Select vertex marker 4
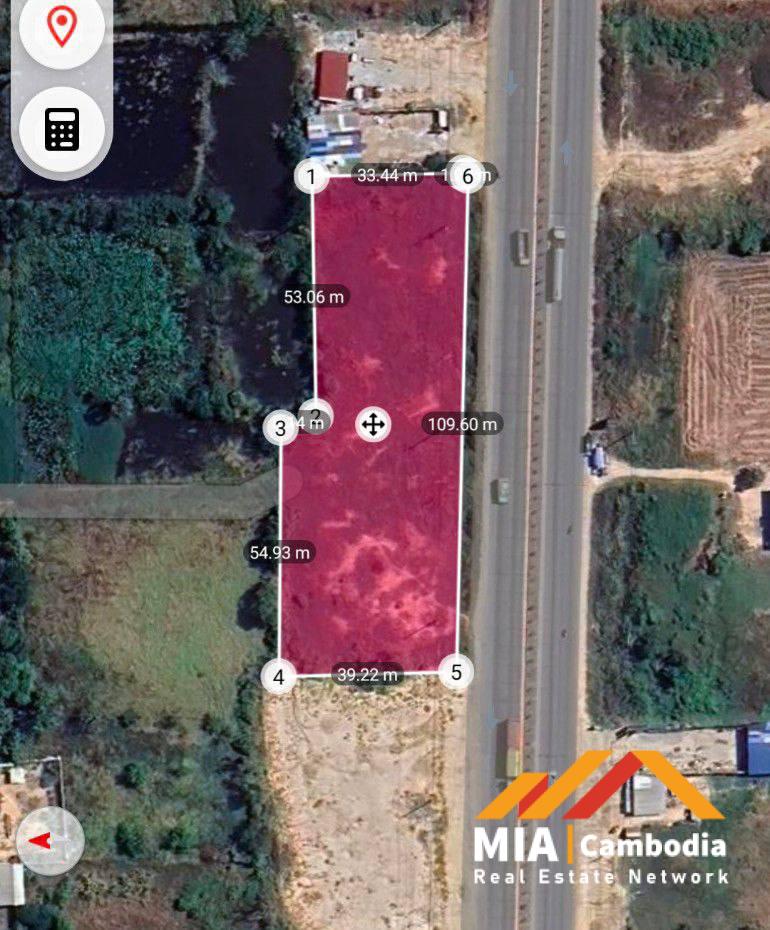 pos(279,677)
